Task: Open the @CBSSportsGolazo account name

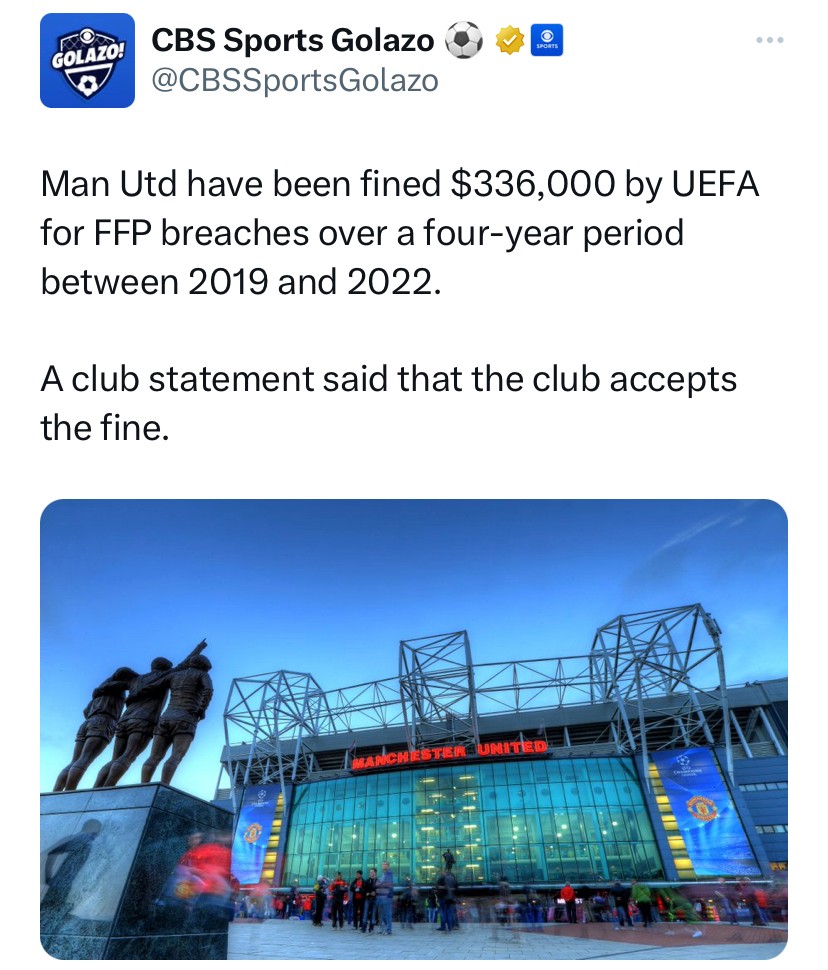Action: click(294, 80)
